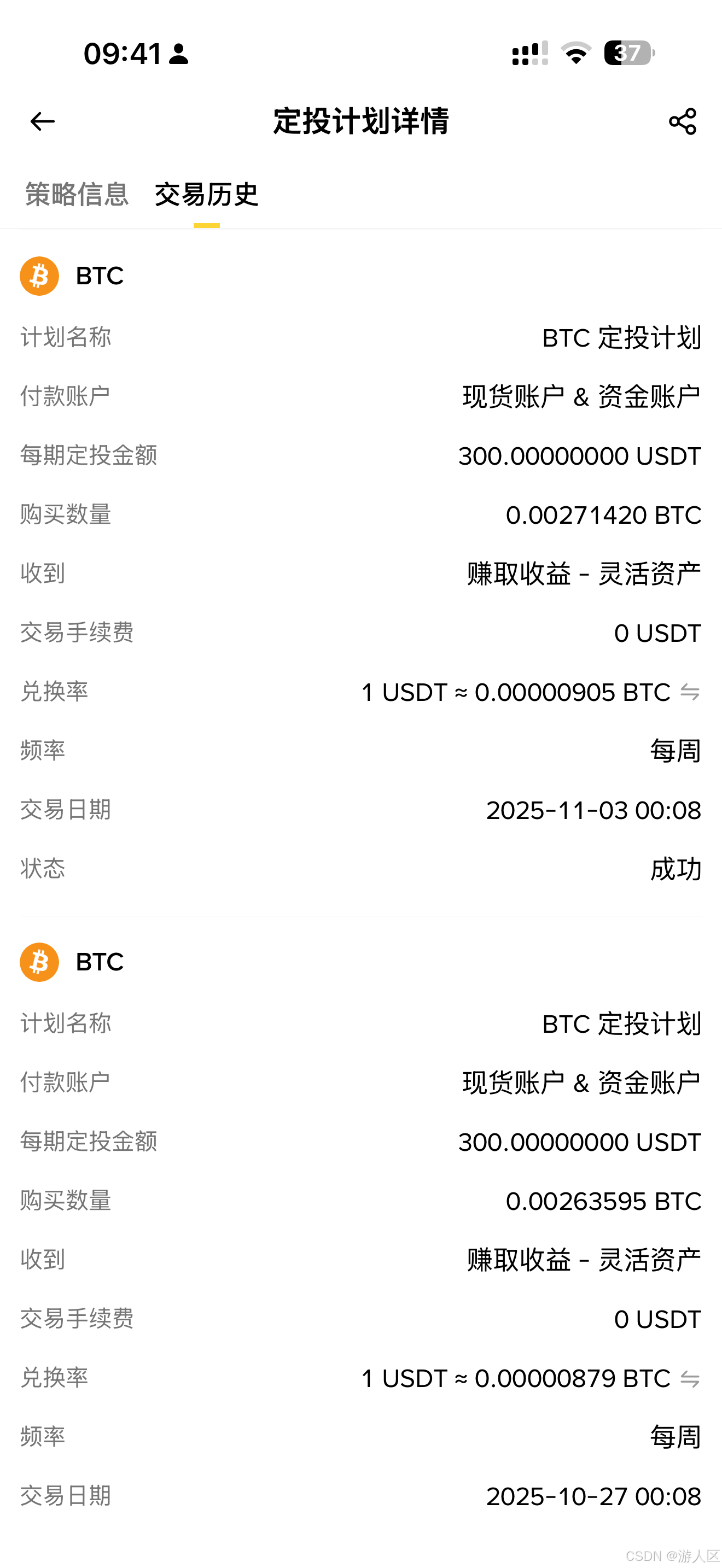Open the share icon at top right
Image resolution: width=722 pixels, height=1568 pixels.
point(683,121)
